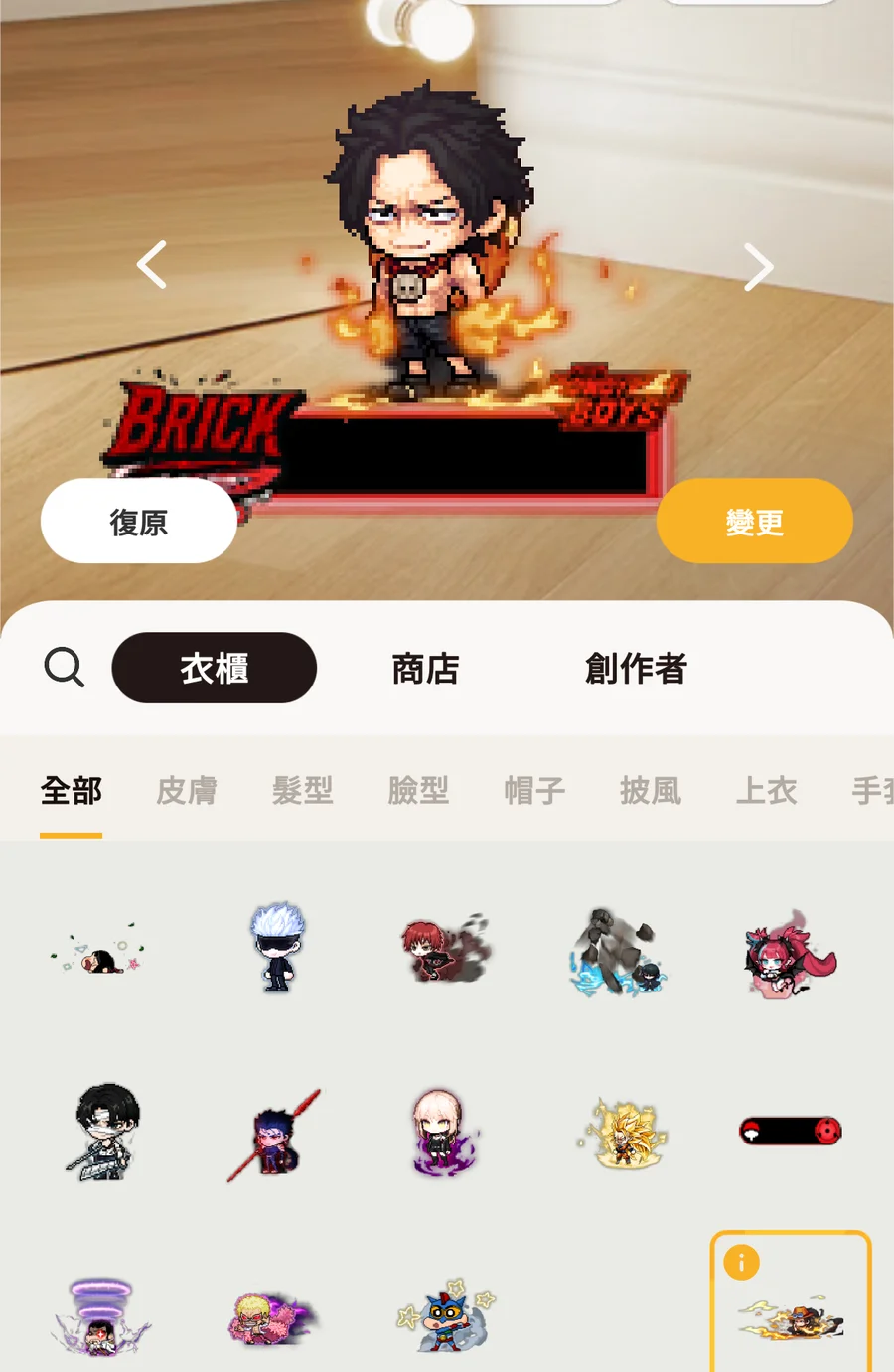Filter by 帽子 hat category
The height and width of the screenshot is (1372, 894).
pyautogui.click(x=534, y=792)
